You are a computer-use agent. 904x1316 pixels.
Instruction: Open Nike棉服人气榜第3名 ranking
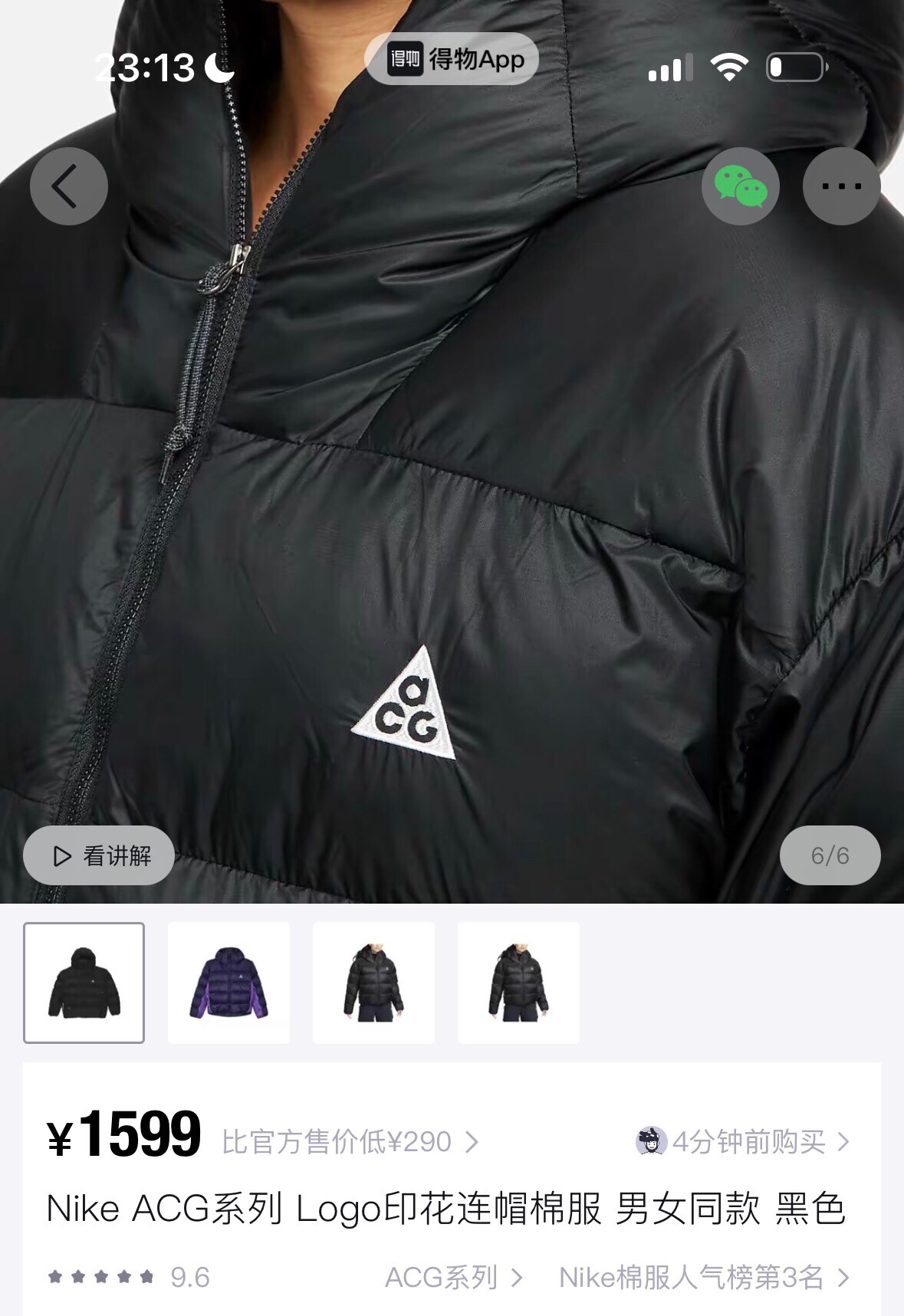(x=703, y=1278)
